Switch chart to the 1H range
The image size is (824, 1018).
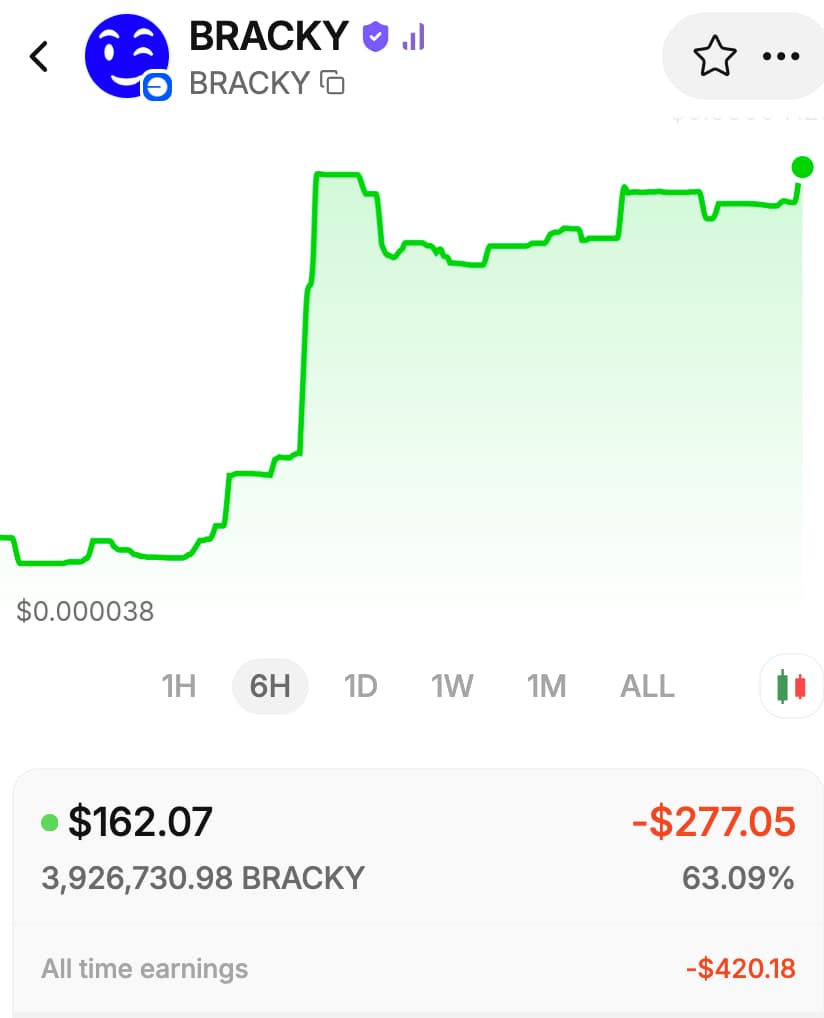click(179, 687)
